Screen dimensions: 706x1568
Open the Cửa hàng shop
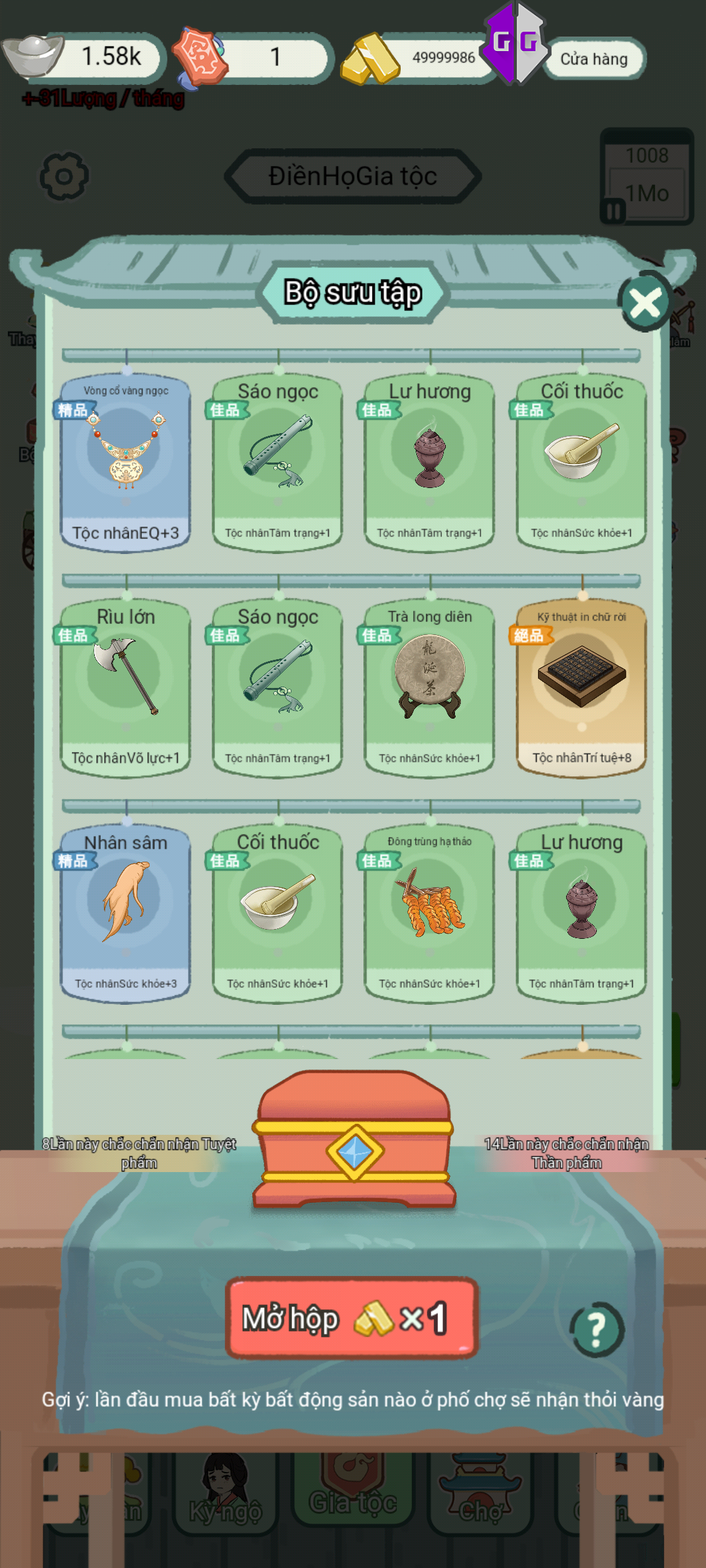pyautogui.click(x=594, y=59)
